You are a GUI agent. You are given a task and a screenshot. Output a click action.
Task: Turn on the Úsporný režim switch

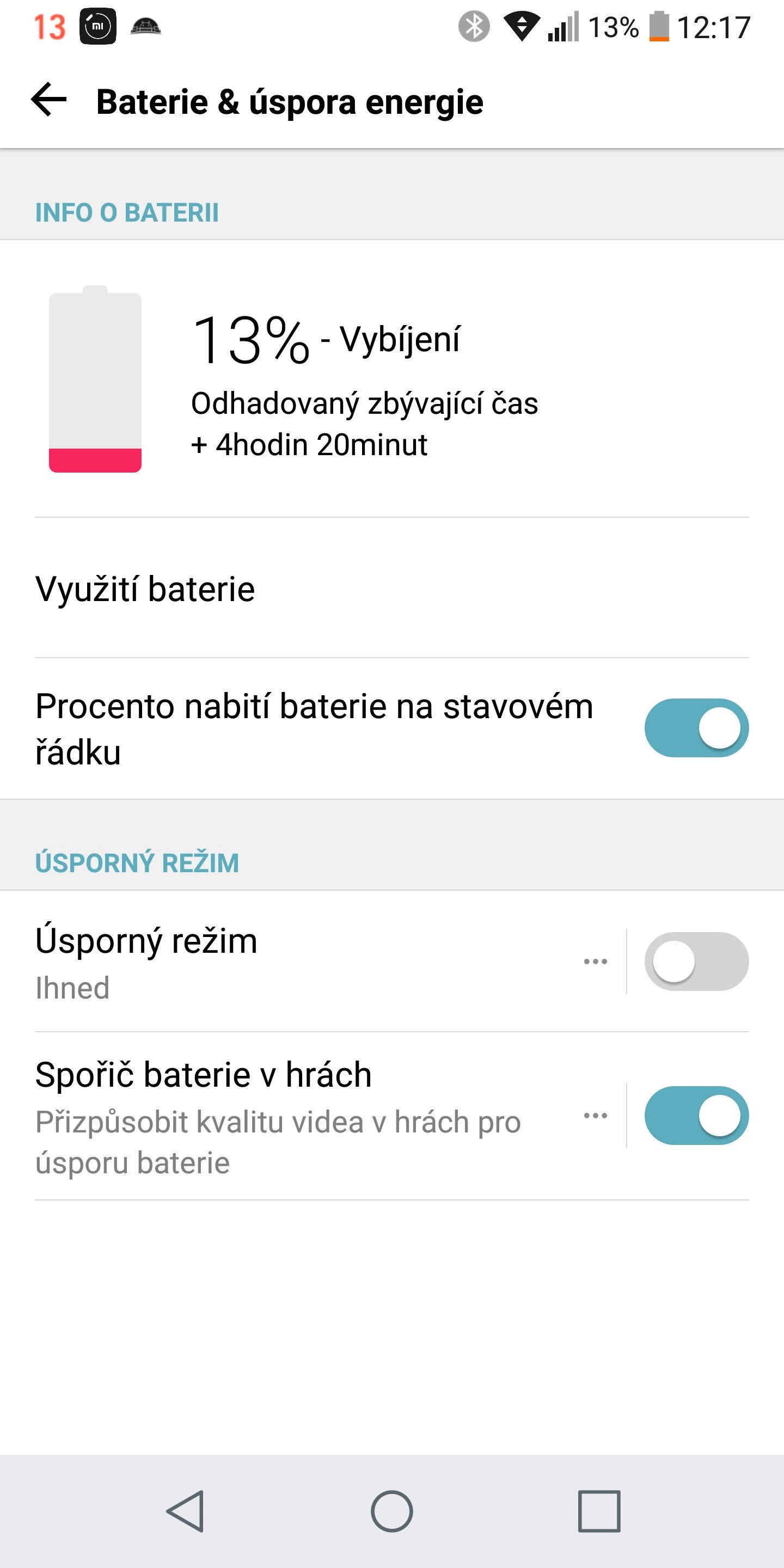(696, 961)
